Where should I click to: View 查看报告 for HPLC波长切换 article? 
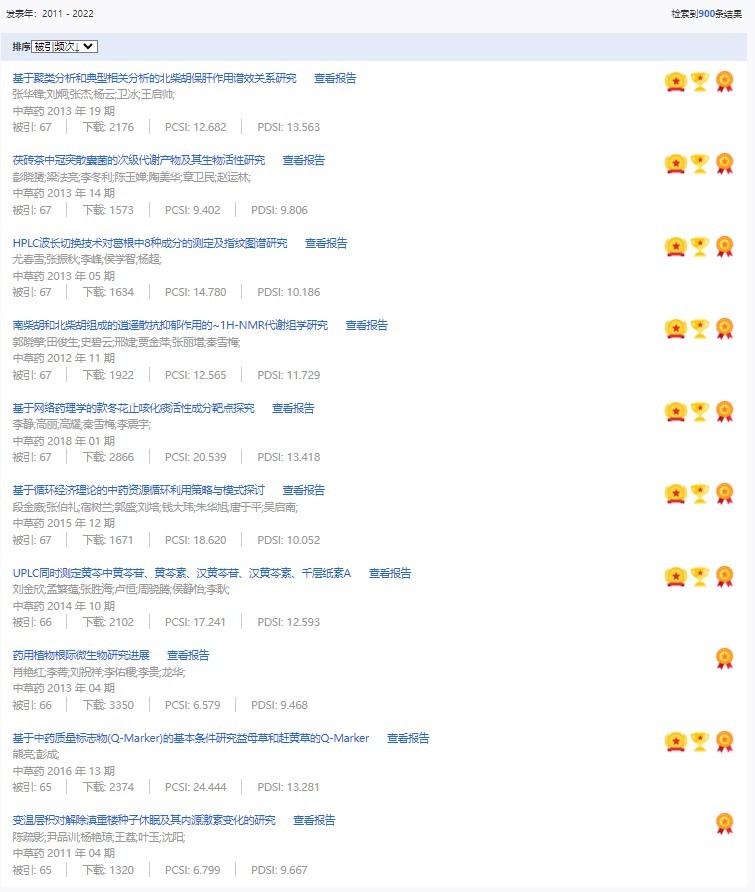[x=326, y=243]
